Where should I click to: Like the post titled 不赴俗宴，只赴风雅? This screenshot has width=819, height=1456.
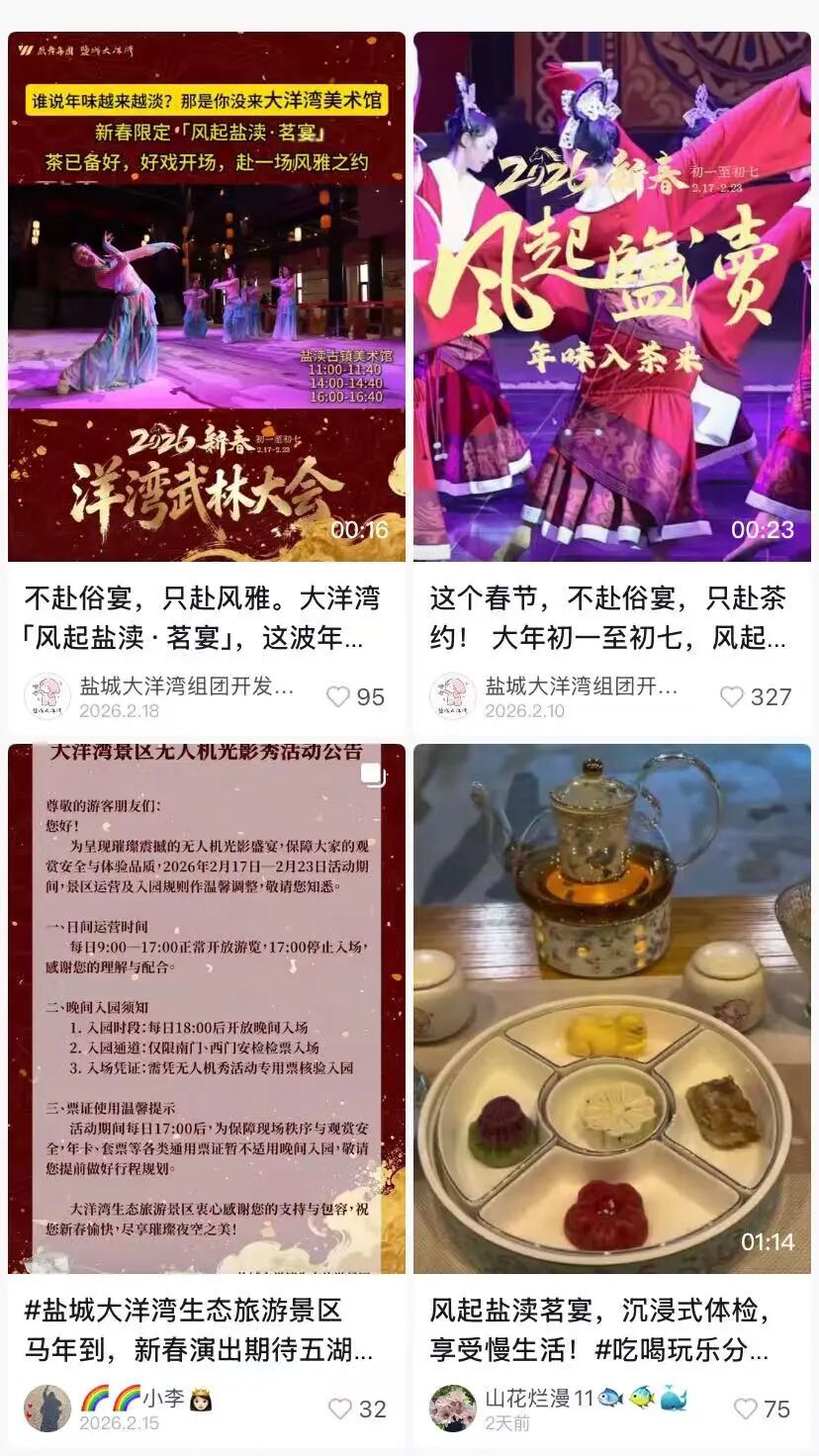[339, 696]
